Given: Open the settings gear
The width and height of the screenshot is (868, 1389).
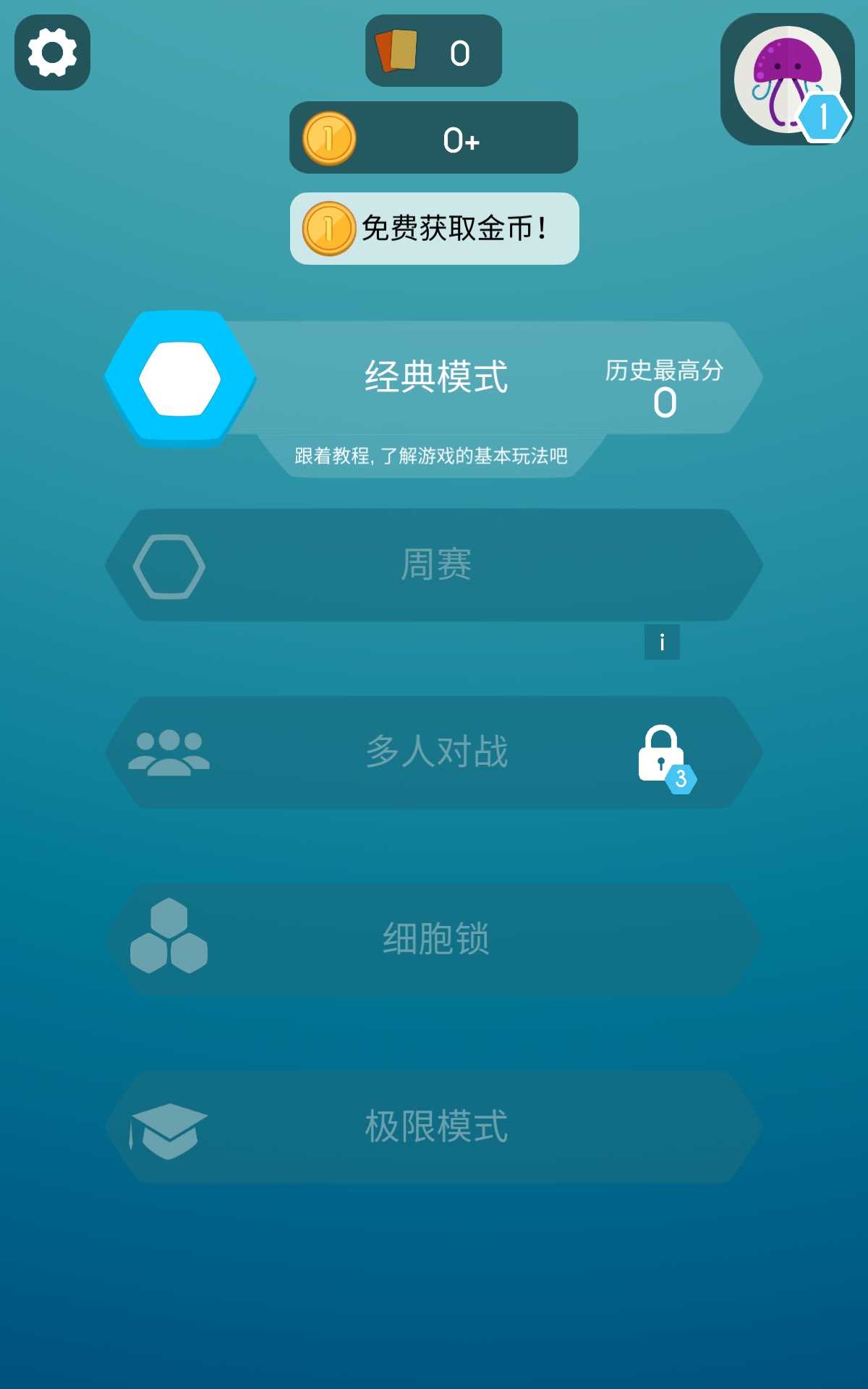Looking at the screenshot, I should [52, 52].
